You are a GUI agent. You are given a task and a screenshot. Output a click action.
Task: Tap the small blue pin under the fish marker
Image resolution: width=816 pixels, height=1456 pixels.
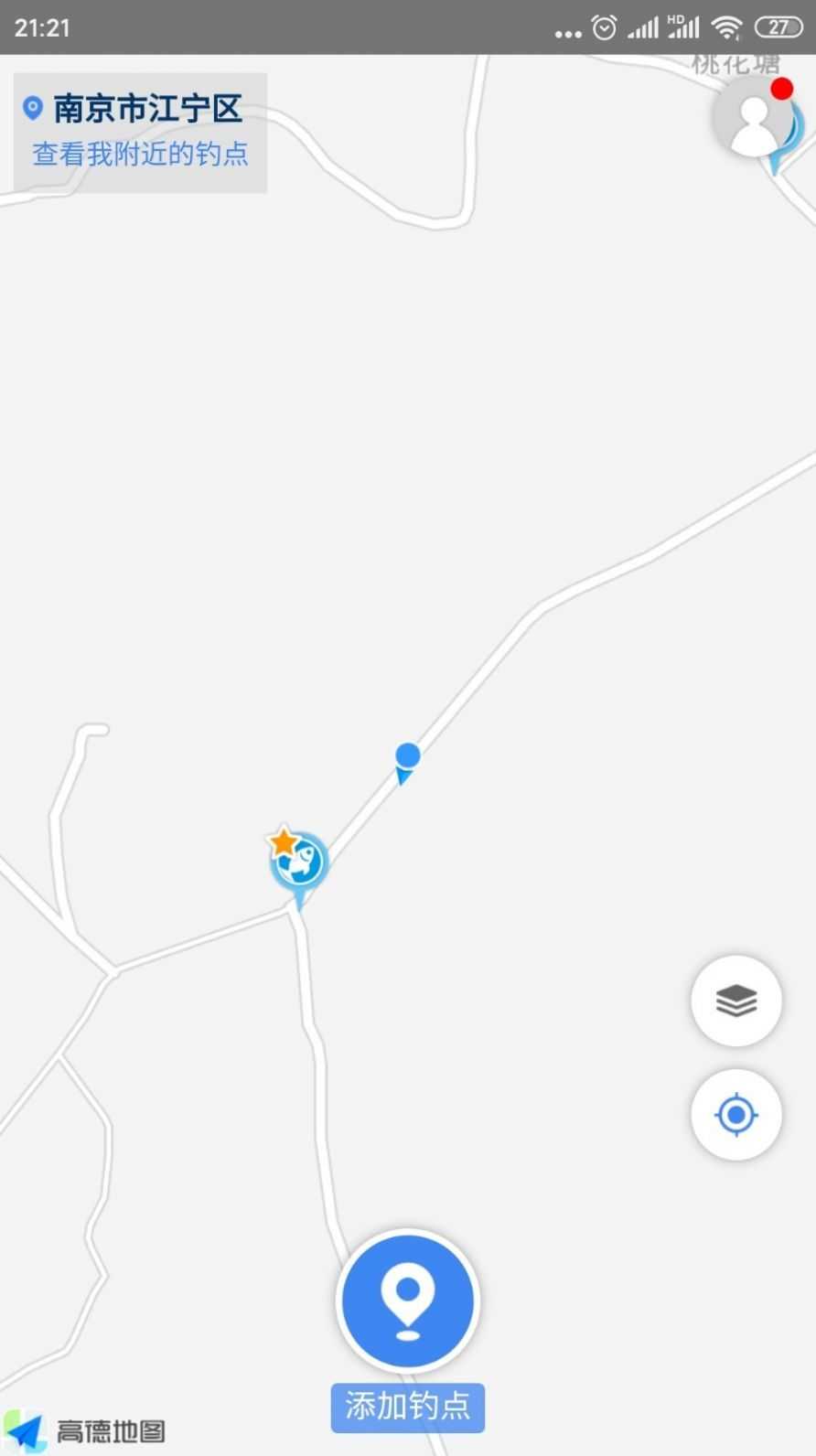click(x=300, y=901)
